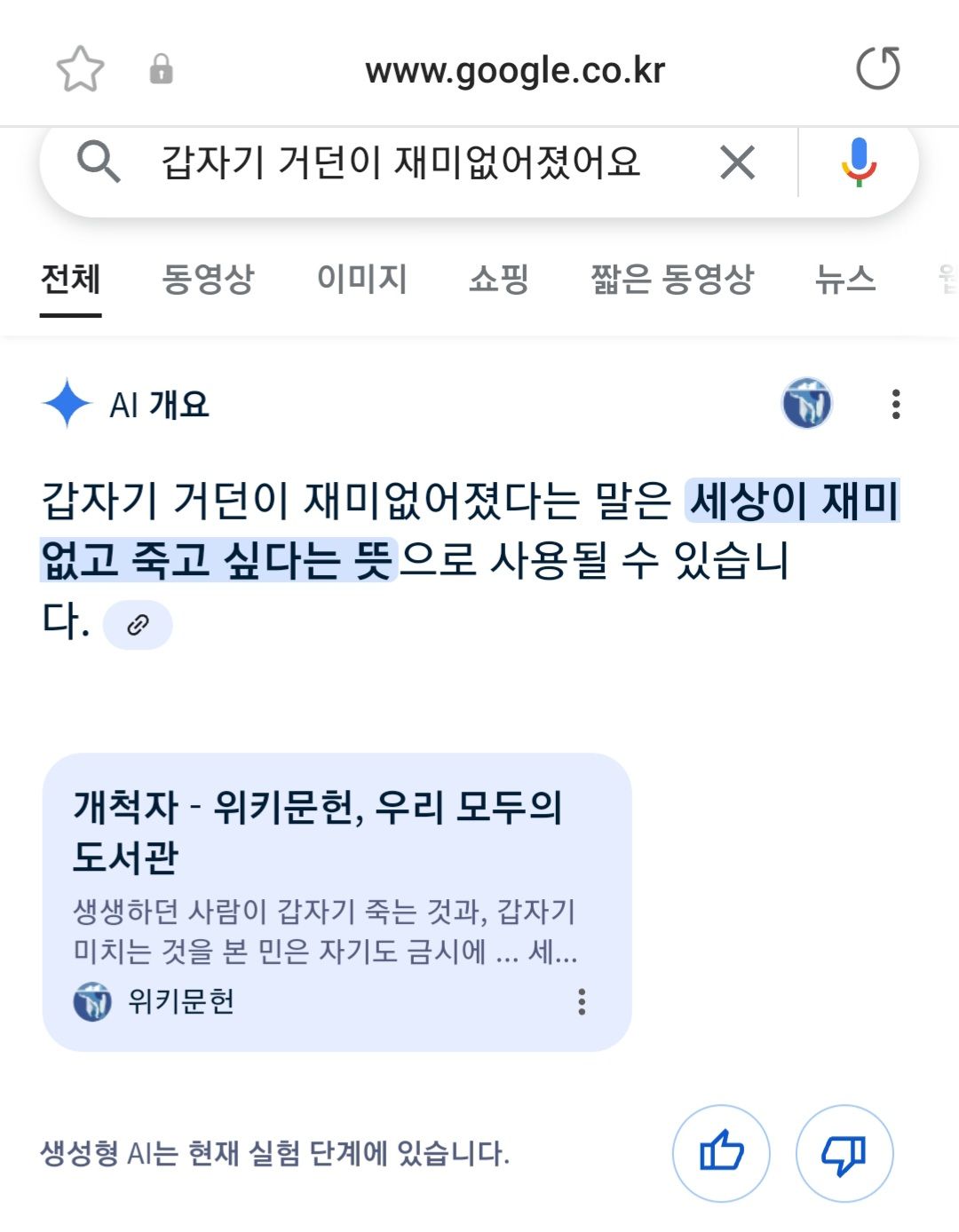Start voice search with the microphone
Screen dimensions: 959x1232
[x=858, y=163]
